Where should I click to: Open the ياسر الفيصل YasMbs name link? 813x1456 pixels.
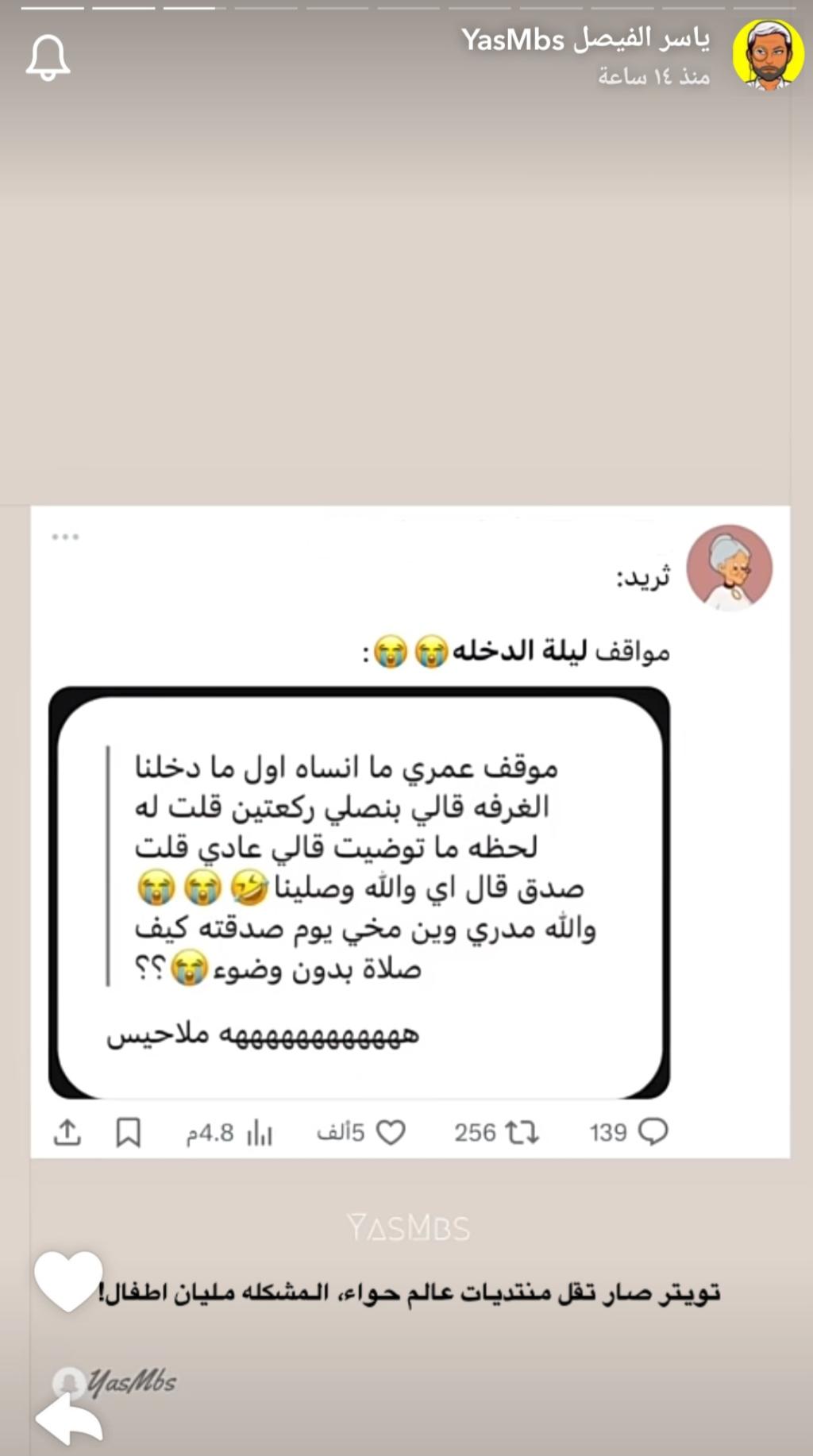[x=586, y=38]
